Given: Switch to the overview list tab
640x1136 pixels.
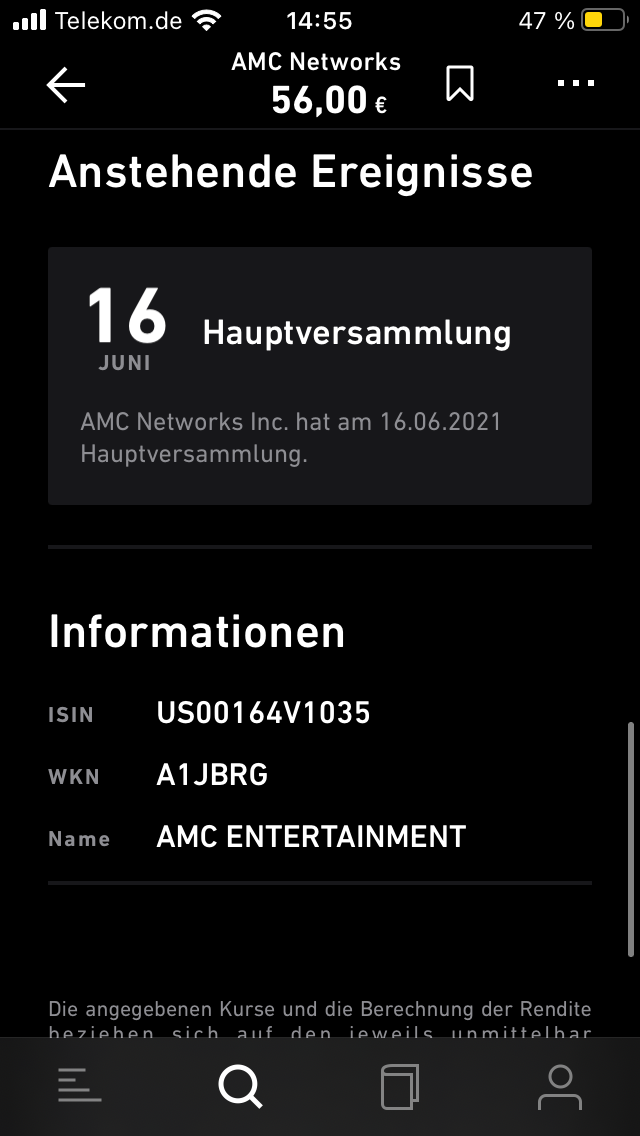Looking at the screenshot, I should click(80, 1086).
